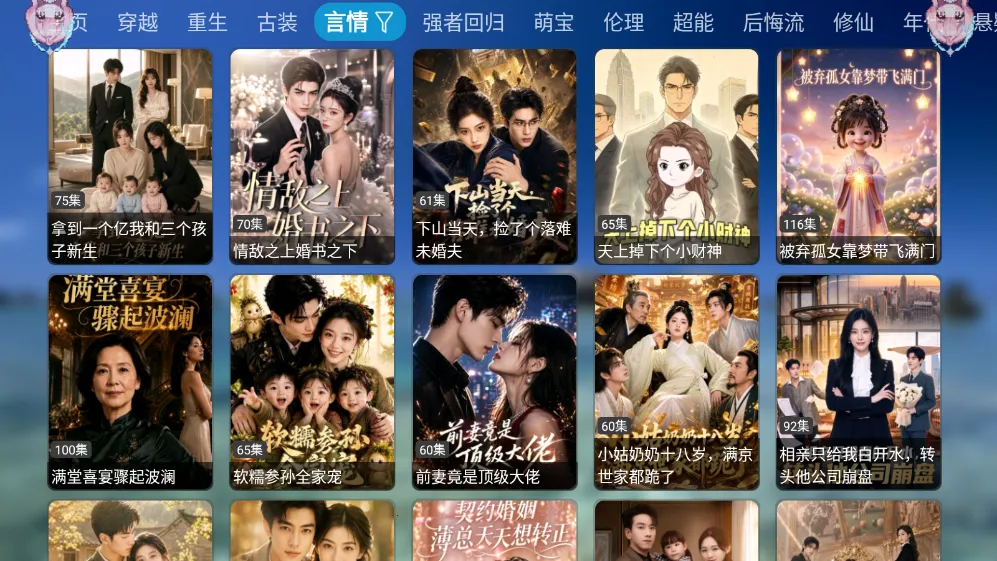Viewport: 997px width, 561px height.
Task: Open 小姑奶奶十八岁，满京世家都跪了
Action: coord(677,382)
